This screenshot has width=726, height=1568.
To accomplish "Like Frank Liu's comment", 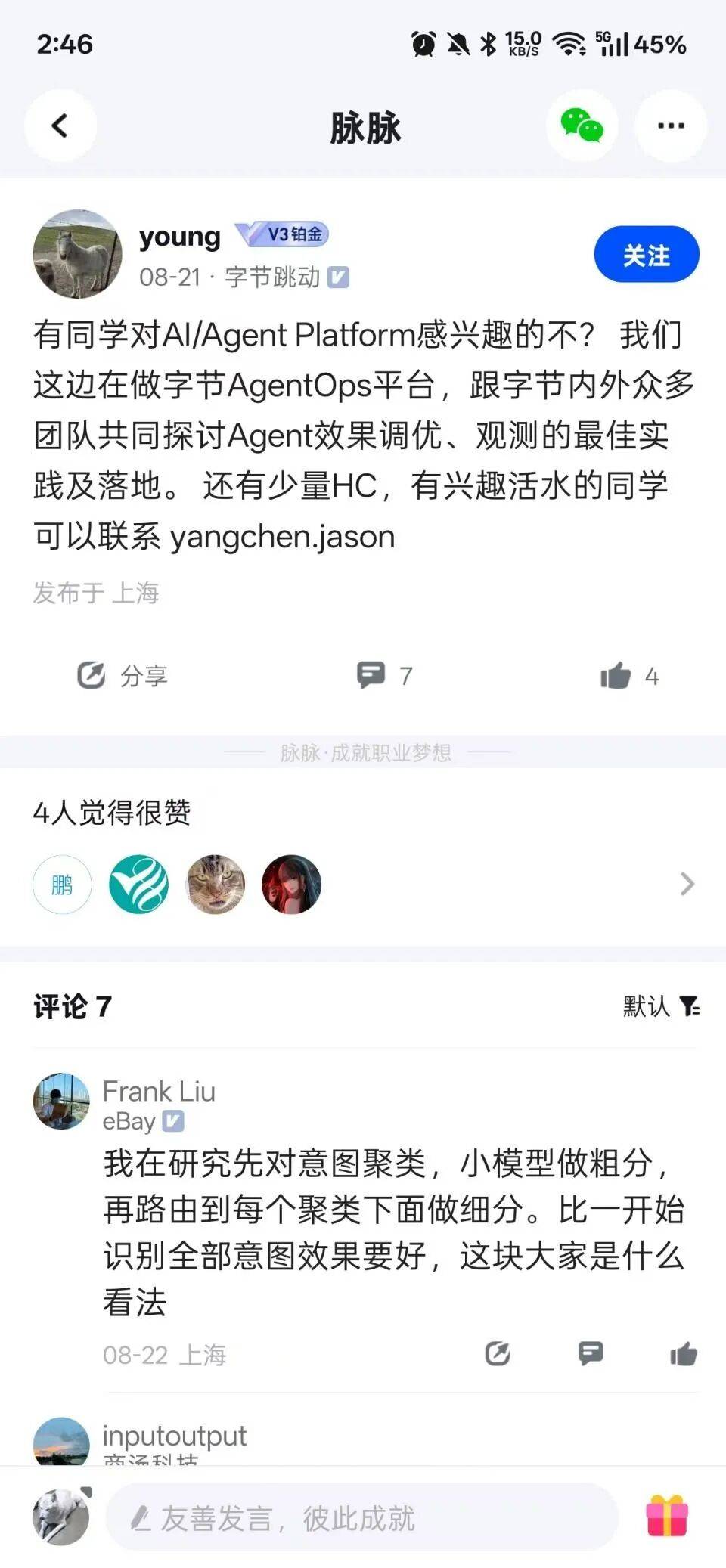I will (x=683, y=1353).
